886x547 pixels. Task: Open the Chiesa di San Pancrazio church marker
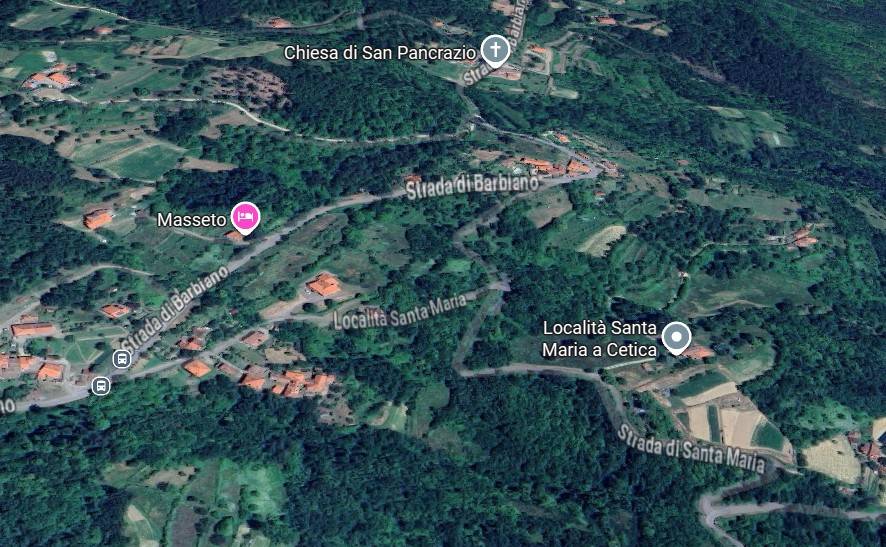coord(494,49)
